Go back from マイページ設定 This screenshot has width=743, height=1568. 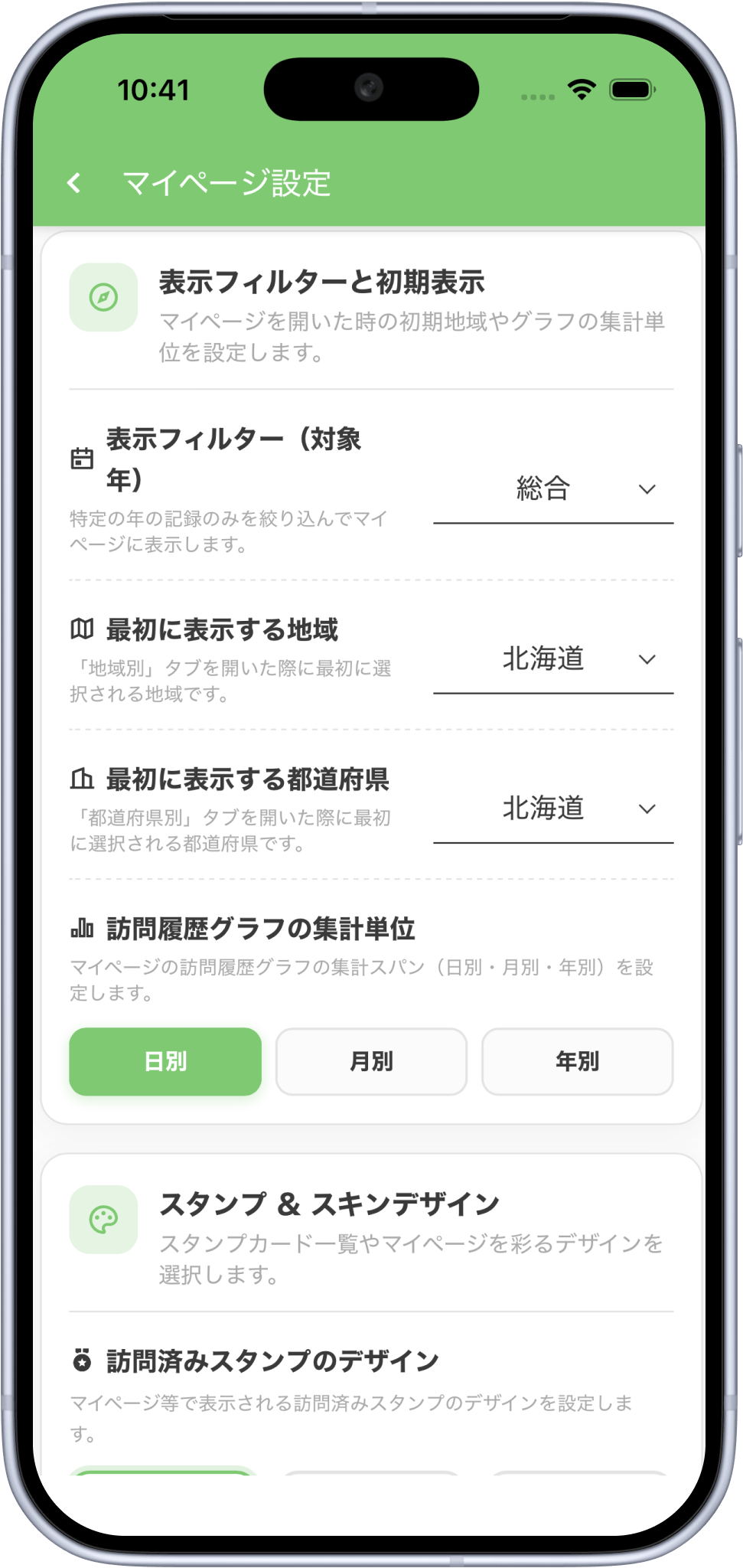pos(74,183)
